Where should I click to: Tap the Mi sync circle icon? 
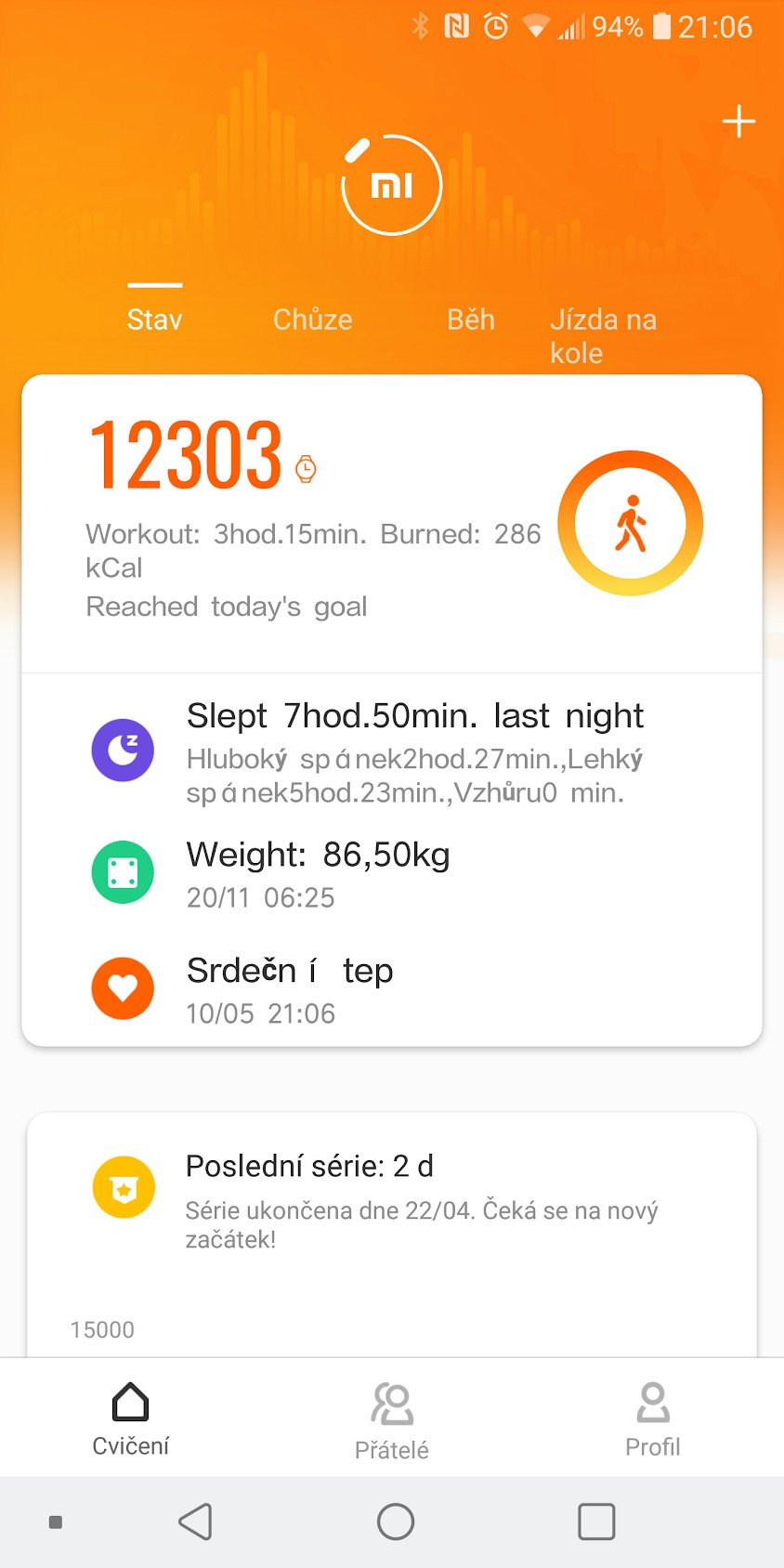[x=391, y=185]
